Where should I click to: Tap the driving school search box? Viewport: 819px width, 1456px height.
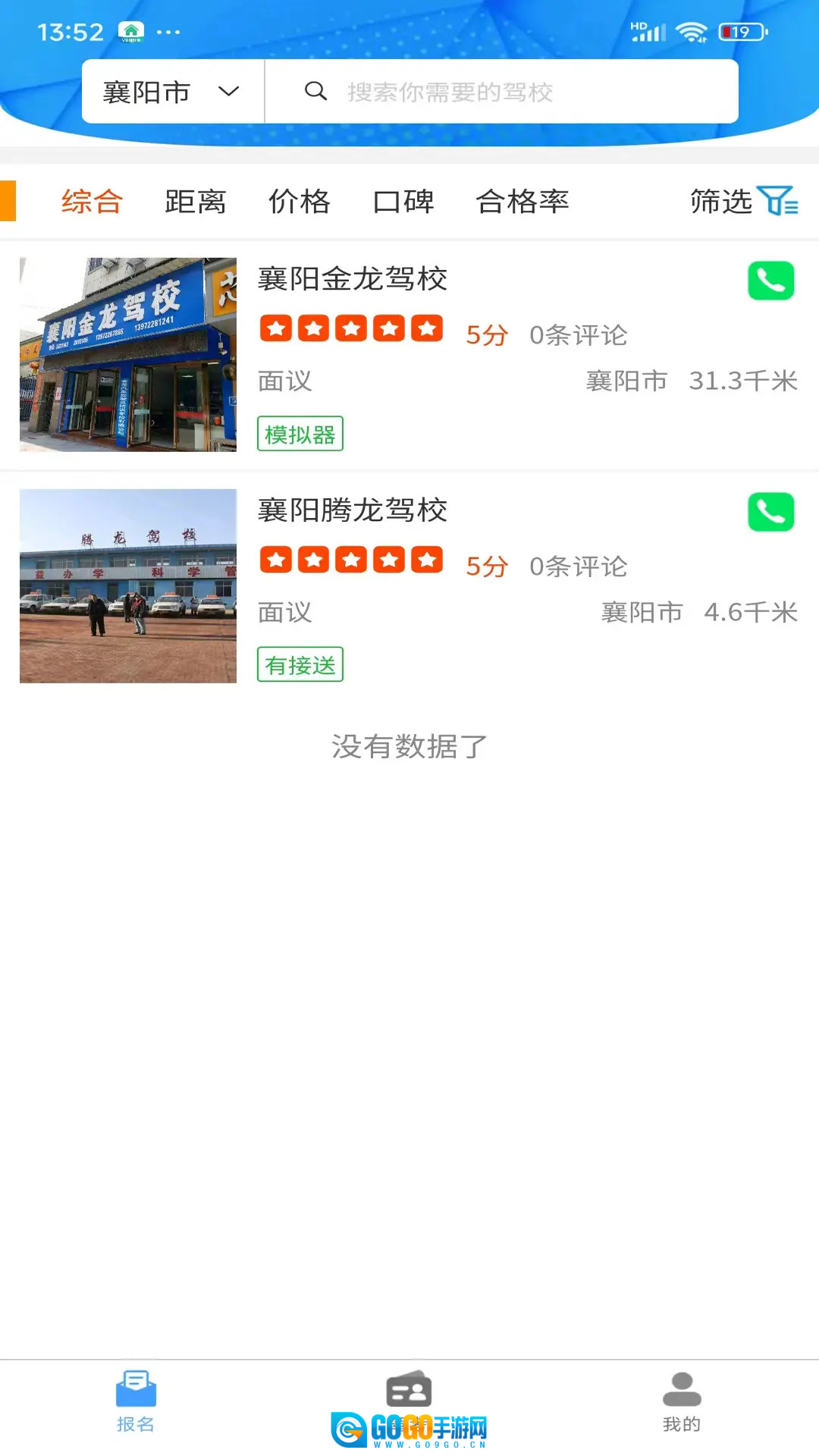click(500, 92)
